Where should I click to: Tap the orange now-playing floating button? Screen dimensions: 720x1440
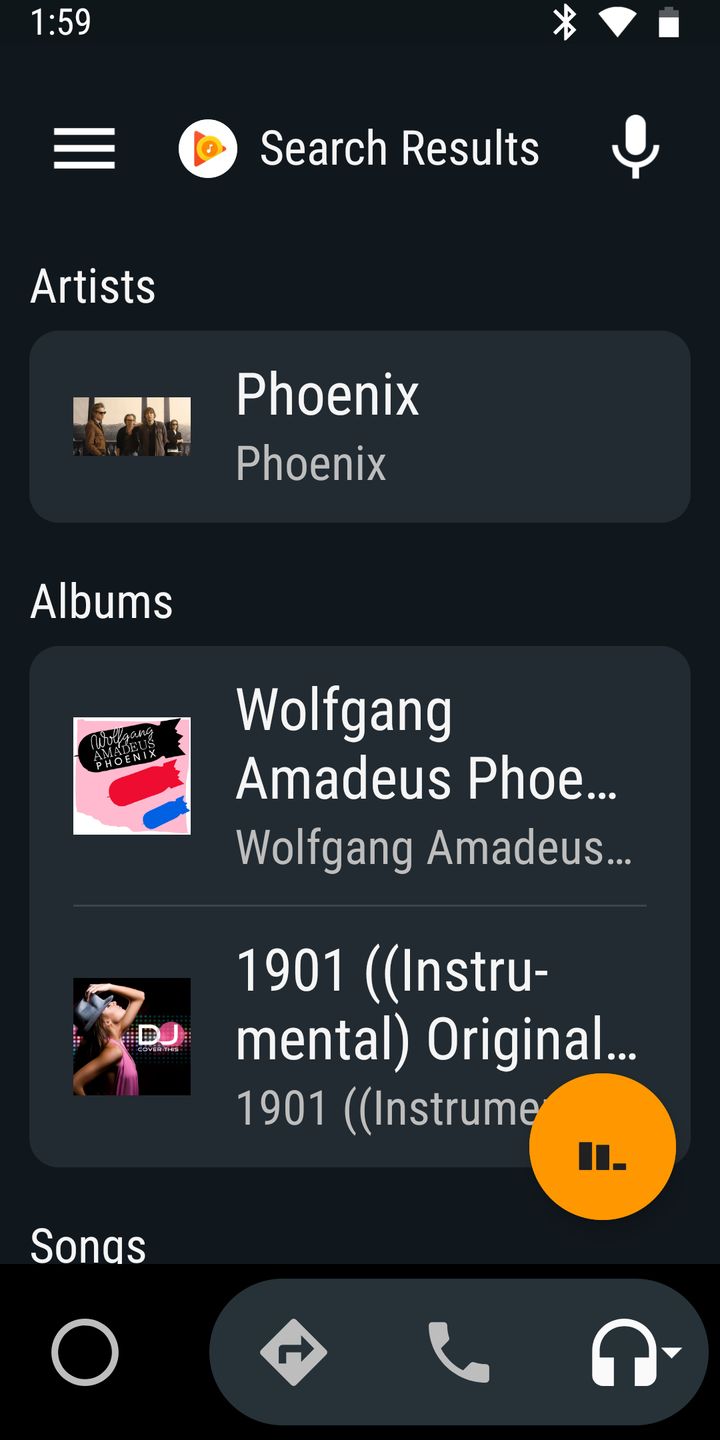coord(602,1147)
